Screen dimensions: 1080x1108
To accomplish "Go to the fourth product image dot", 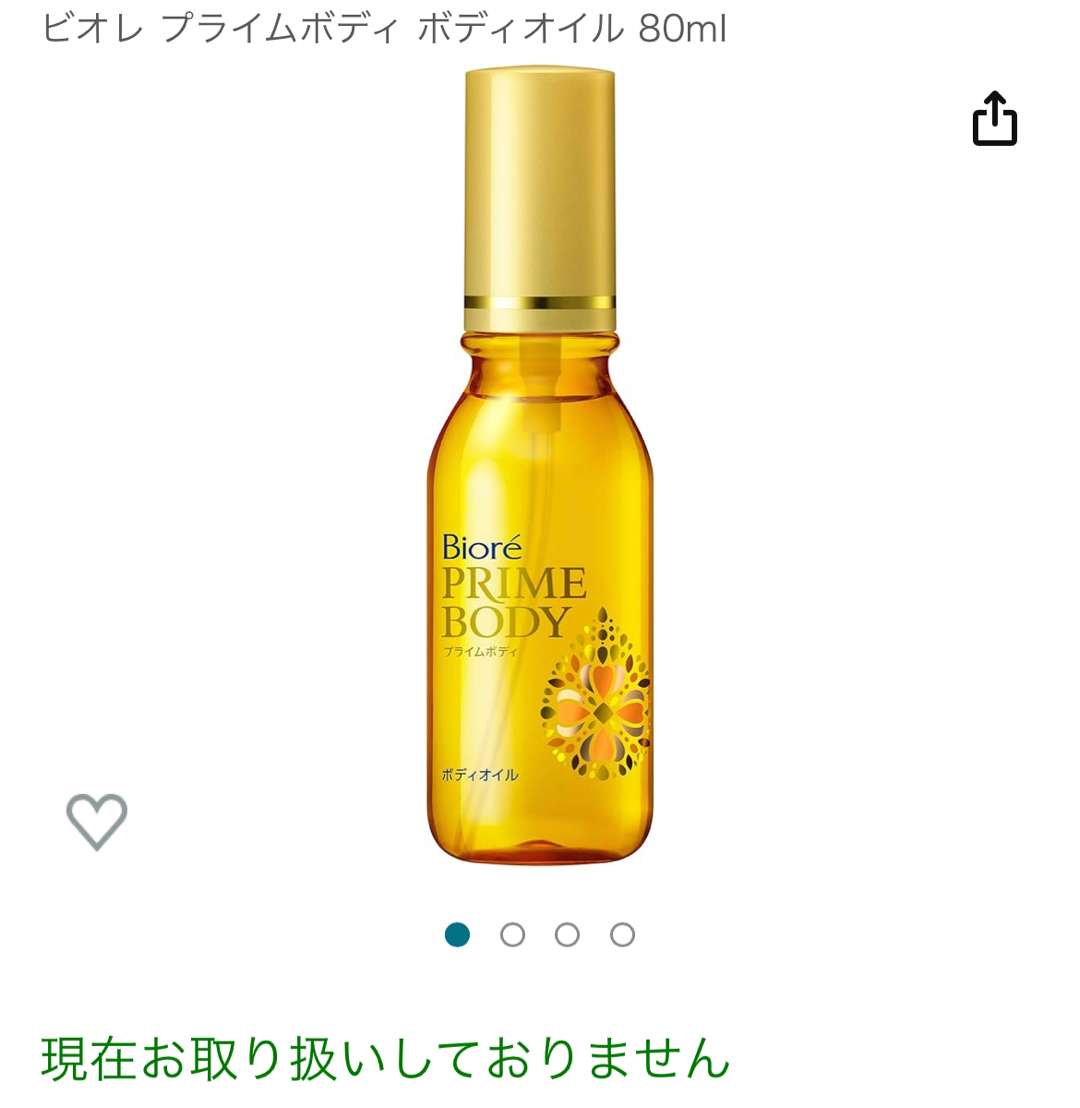I will [622, 935].
